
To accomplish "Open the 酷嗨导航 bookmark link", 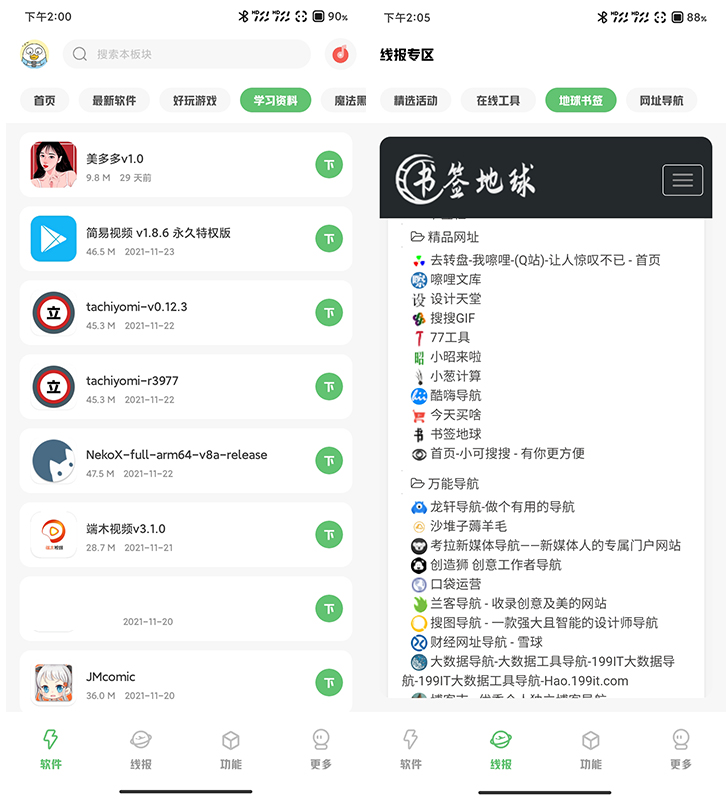I will 455,395.
